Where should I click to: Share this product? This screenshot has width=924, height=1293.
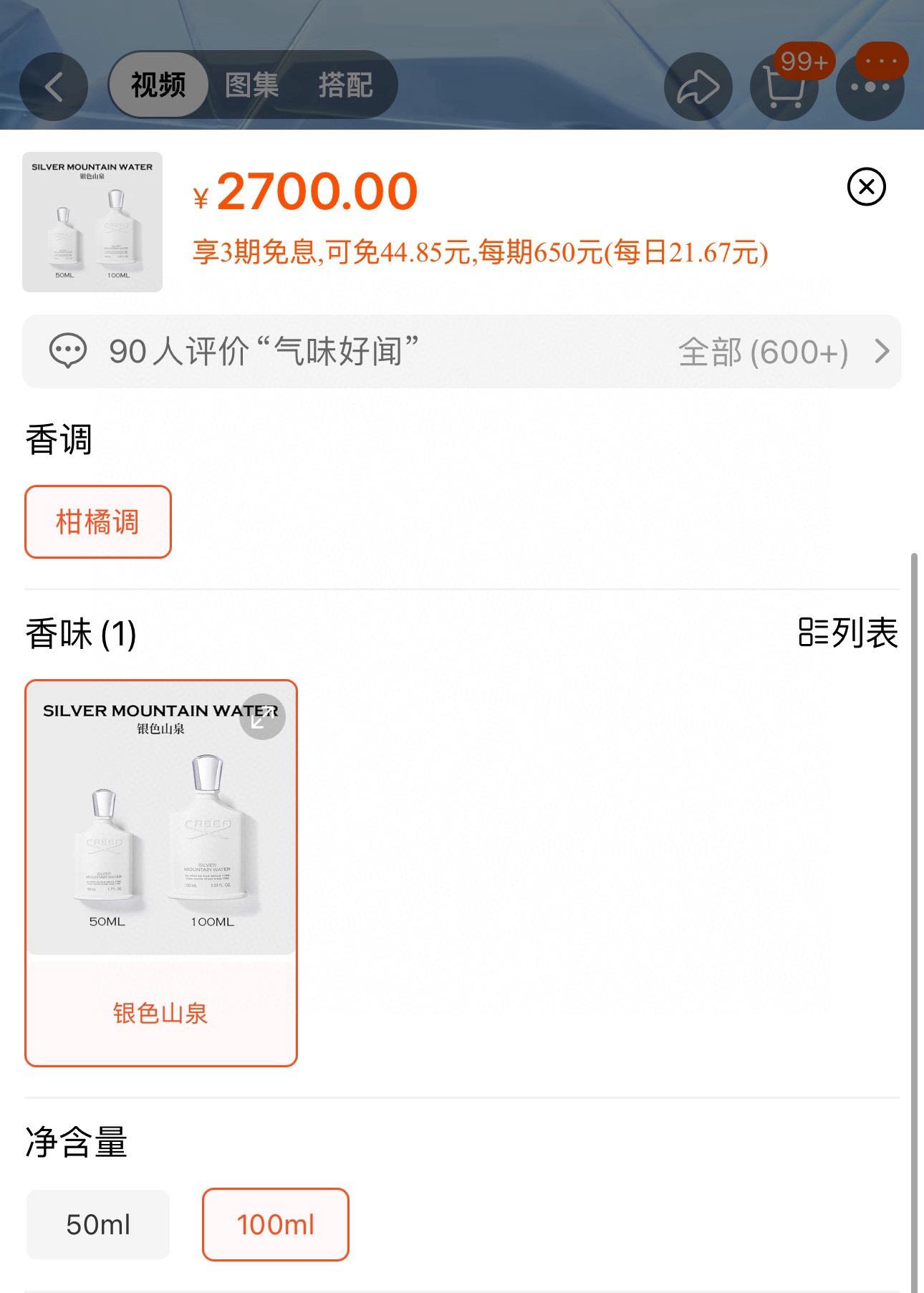(x=698, y=87)
